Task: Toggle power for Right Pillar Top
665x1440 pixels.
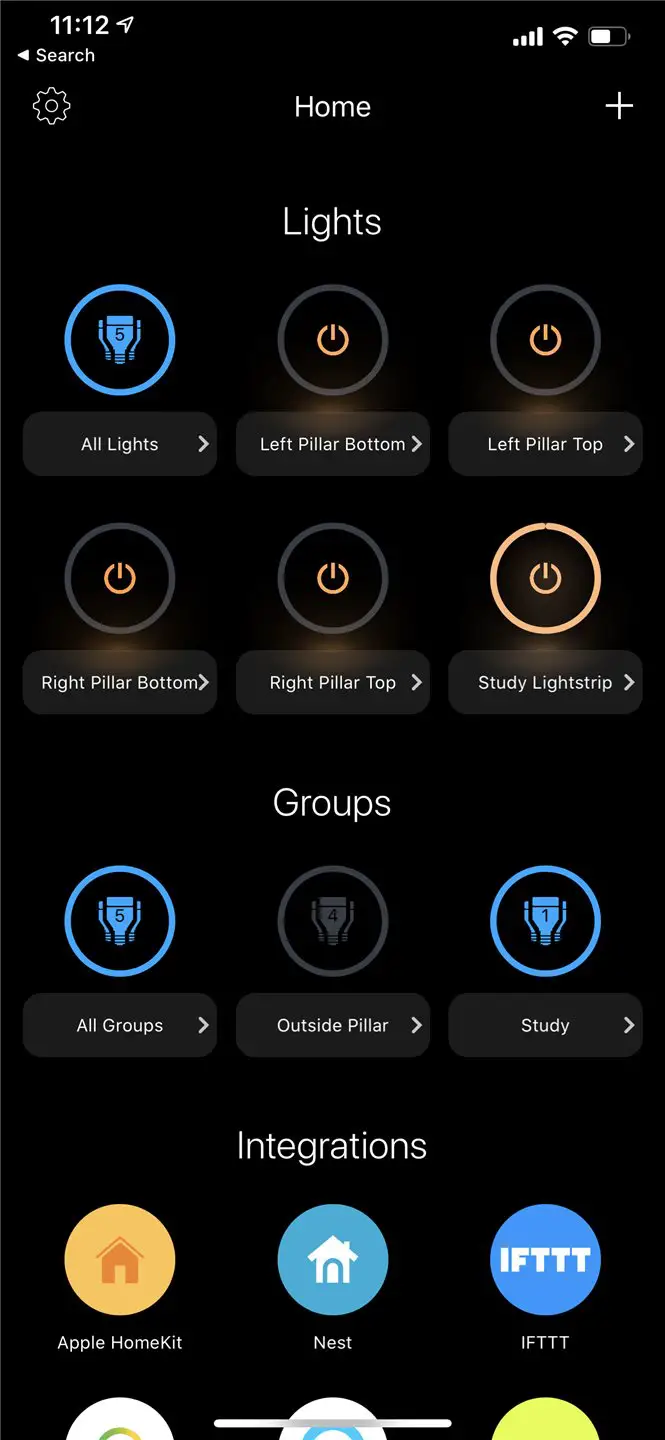Action: coord(333,578)
